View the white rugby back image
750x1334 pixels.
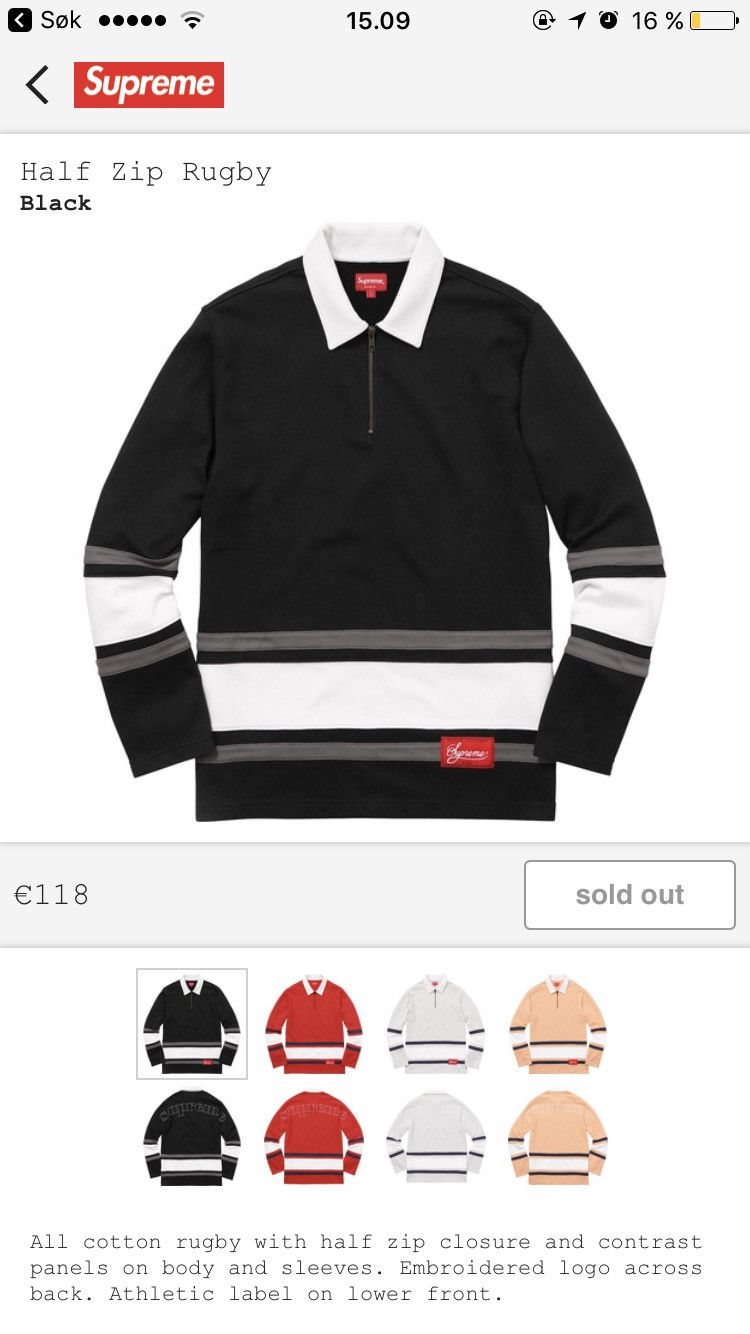coord(436,1138)
